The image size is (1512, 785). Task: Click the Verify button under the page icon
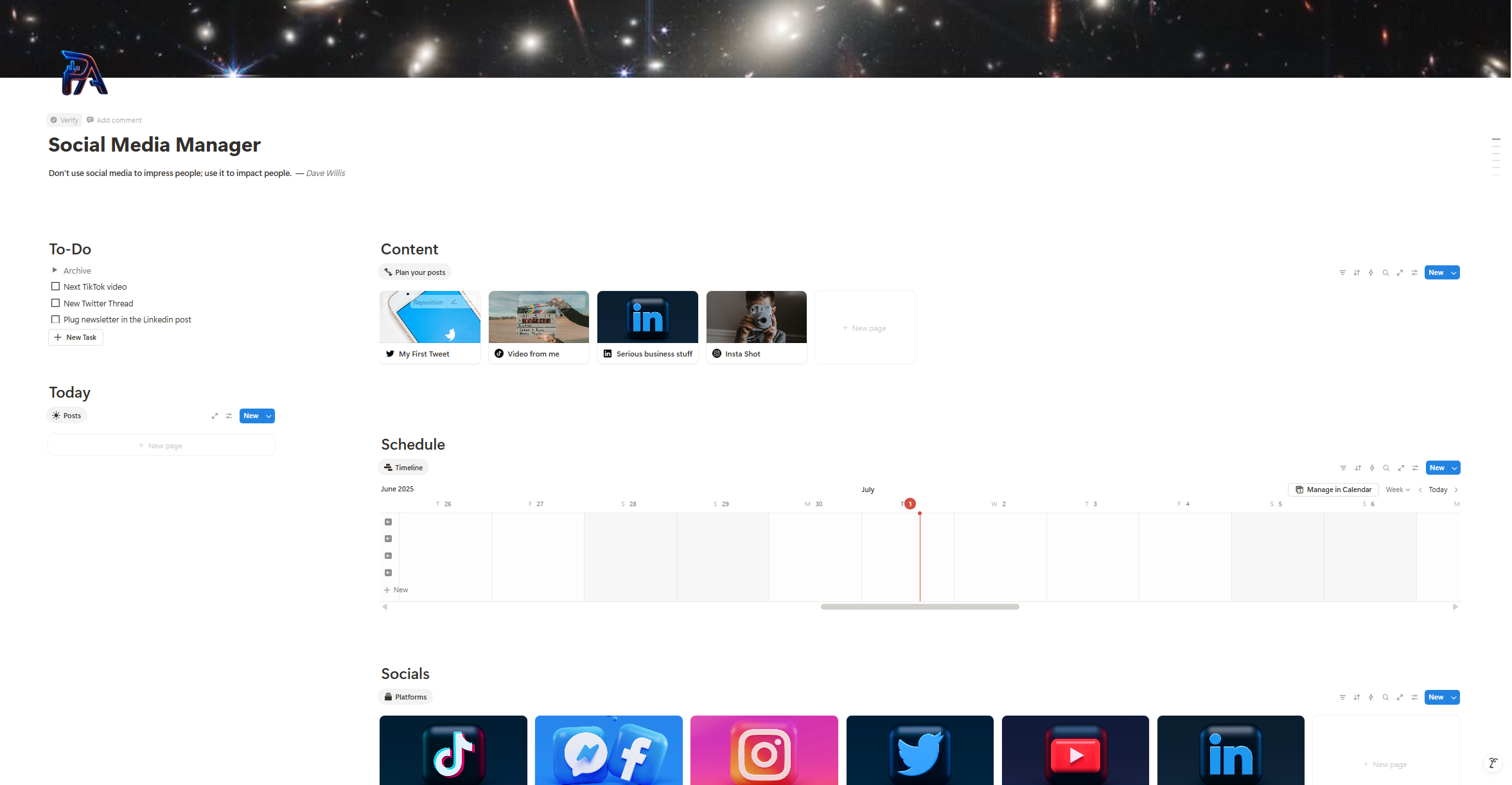coord(64,120)
